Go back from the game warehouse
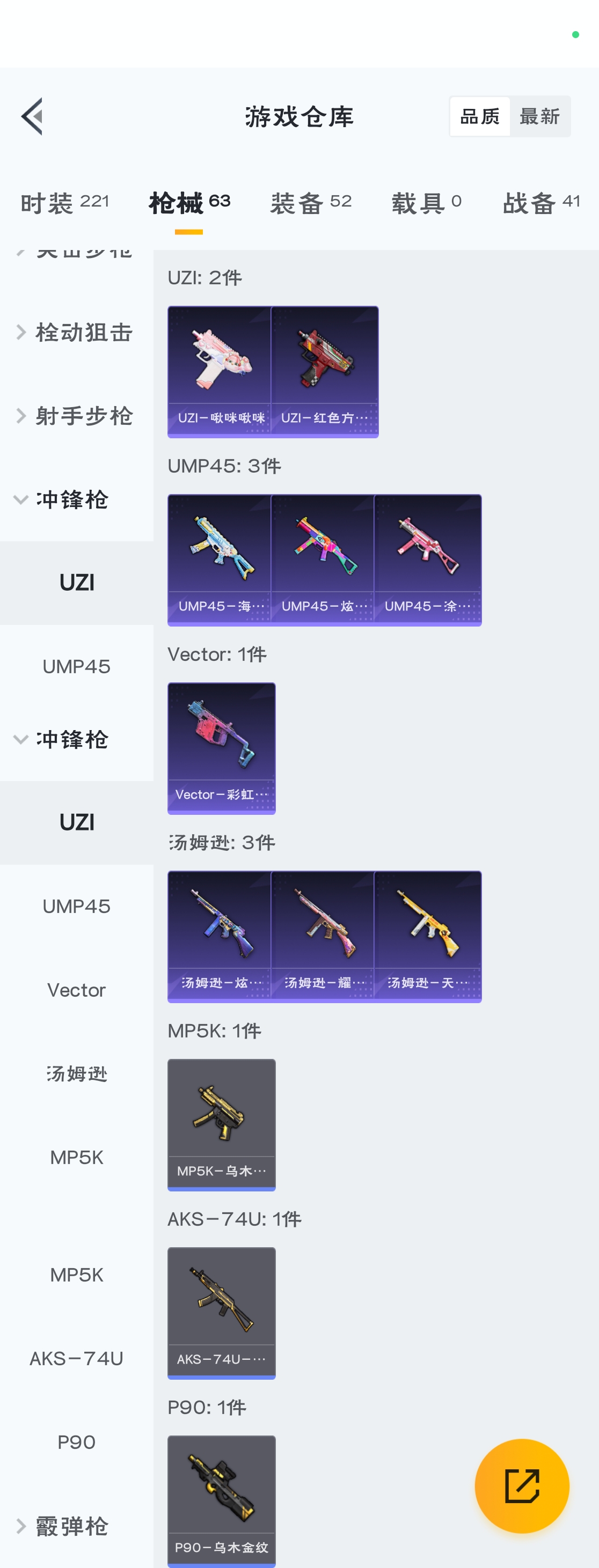Screen dimensions: 599x1568 pos(32,116)
